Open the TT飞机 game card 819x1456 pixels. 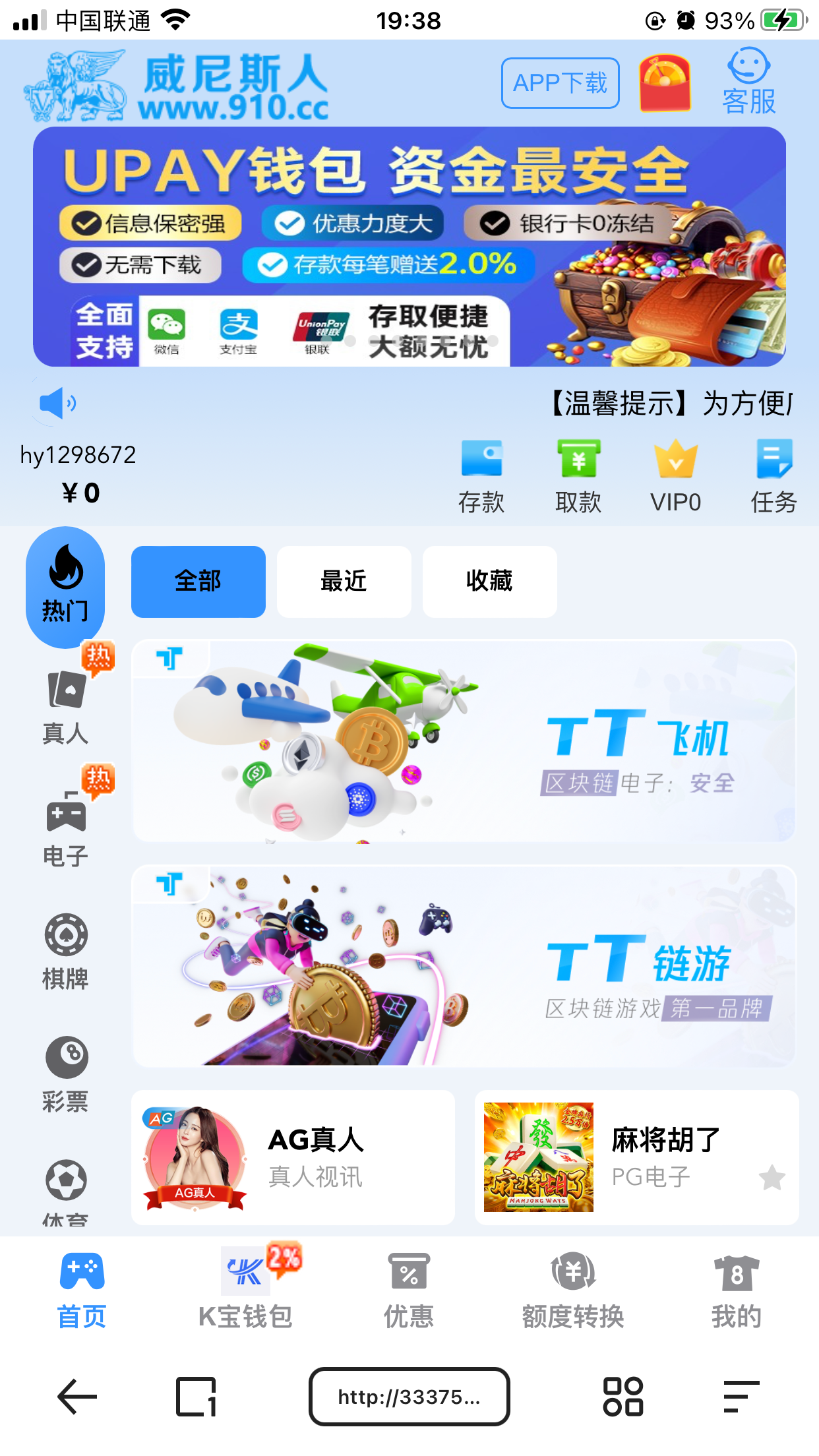[464, 741]
